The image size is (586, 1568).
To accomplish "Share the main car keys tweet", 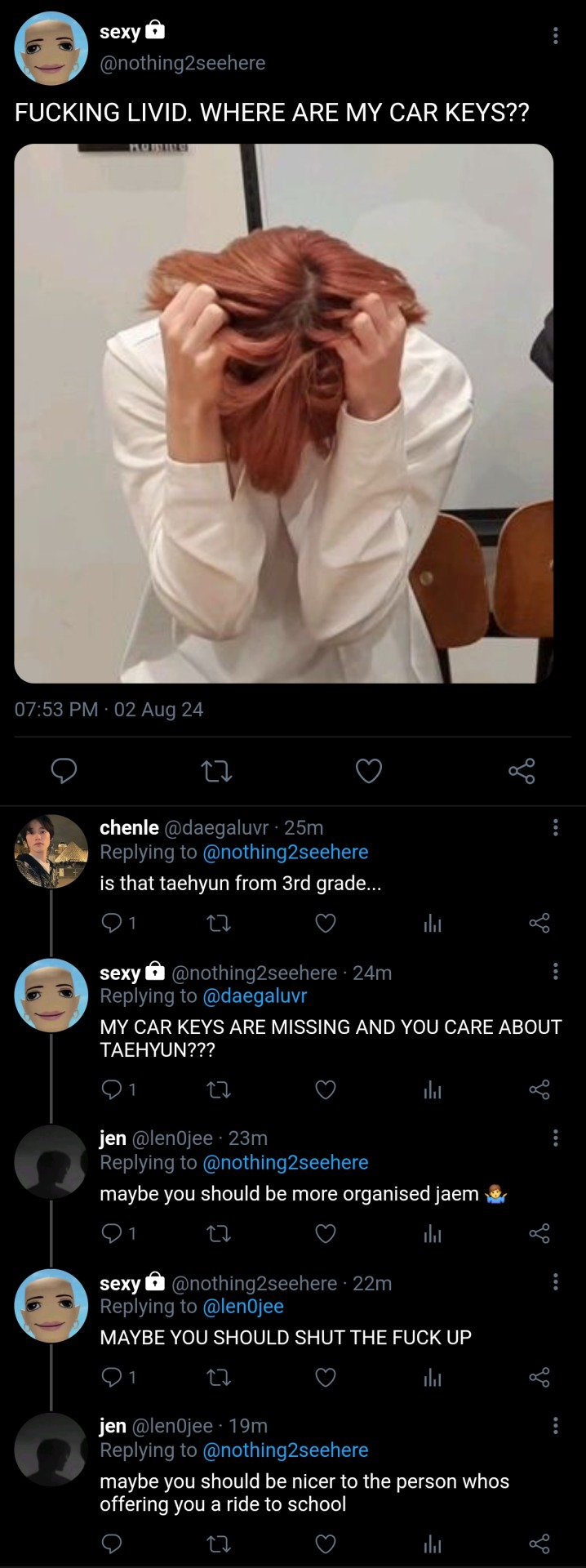I will (x=522, y=770).
